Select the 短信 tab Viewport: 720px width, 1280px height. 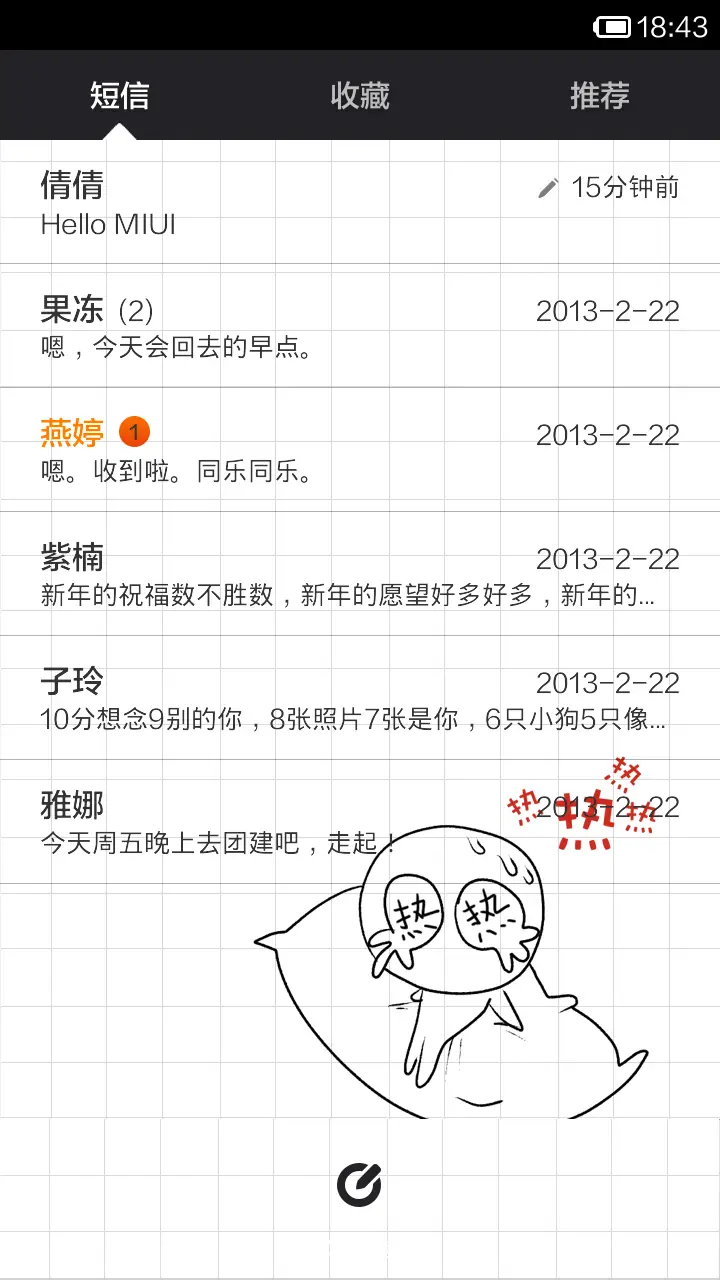[120, 95]
